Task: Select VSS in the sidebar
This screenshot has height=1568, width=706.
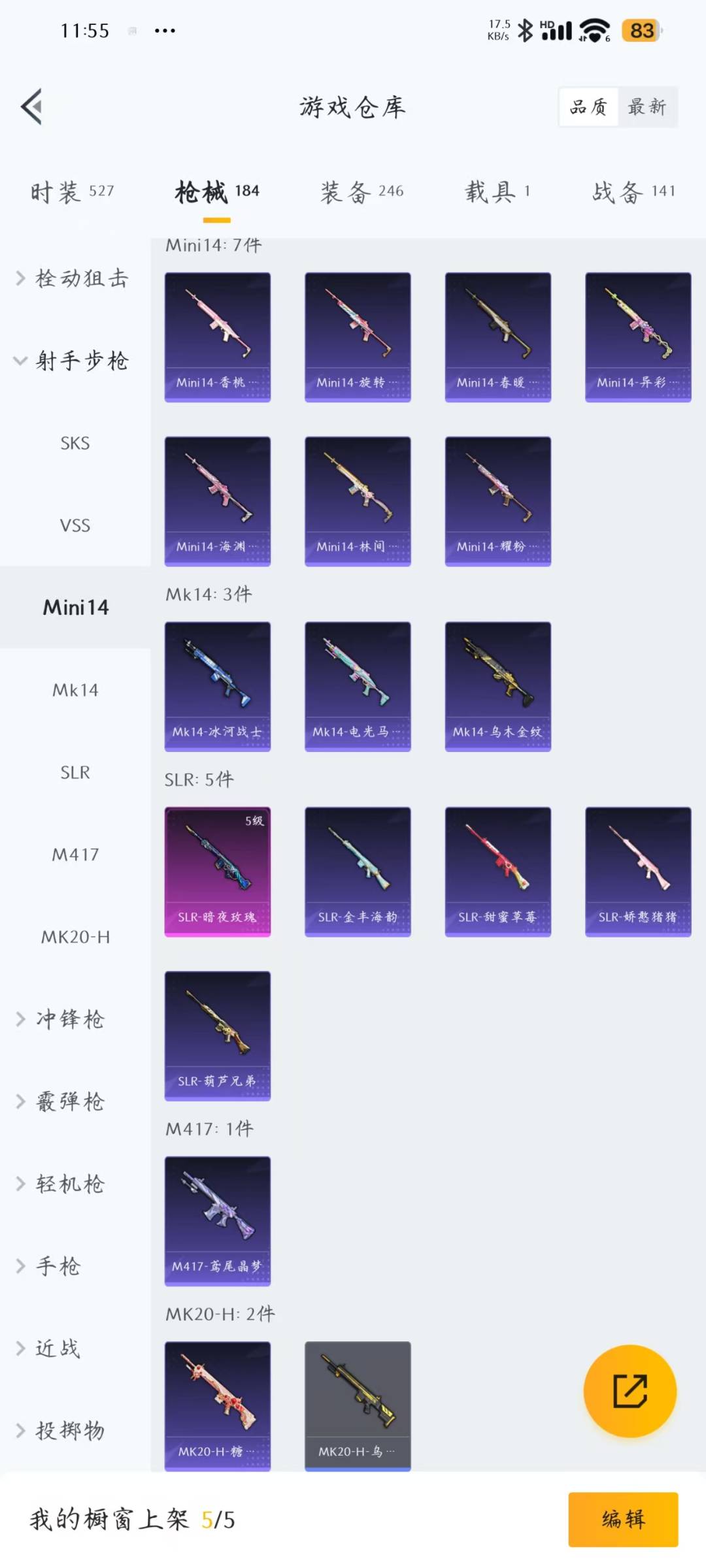Action: click(x=75, y=526)
